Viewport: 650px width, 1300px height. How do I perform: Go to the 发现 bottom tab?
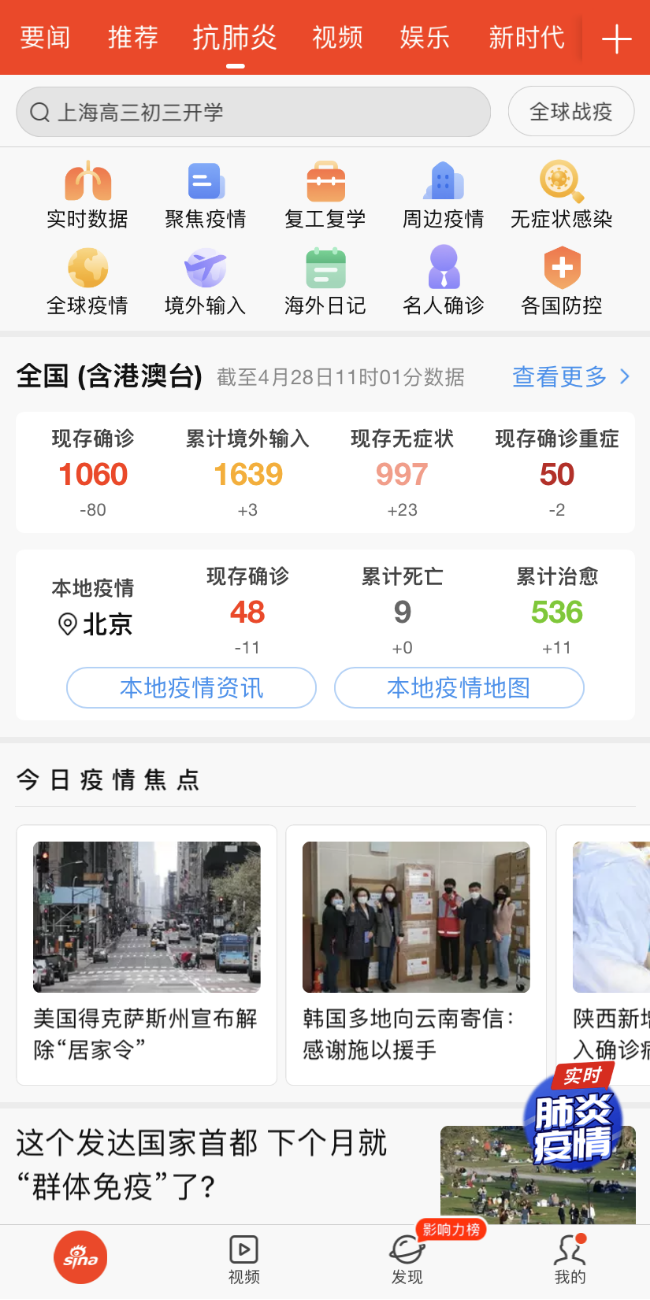pyautogui.click(x=407, y=1259)
